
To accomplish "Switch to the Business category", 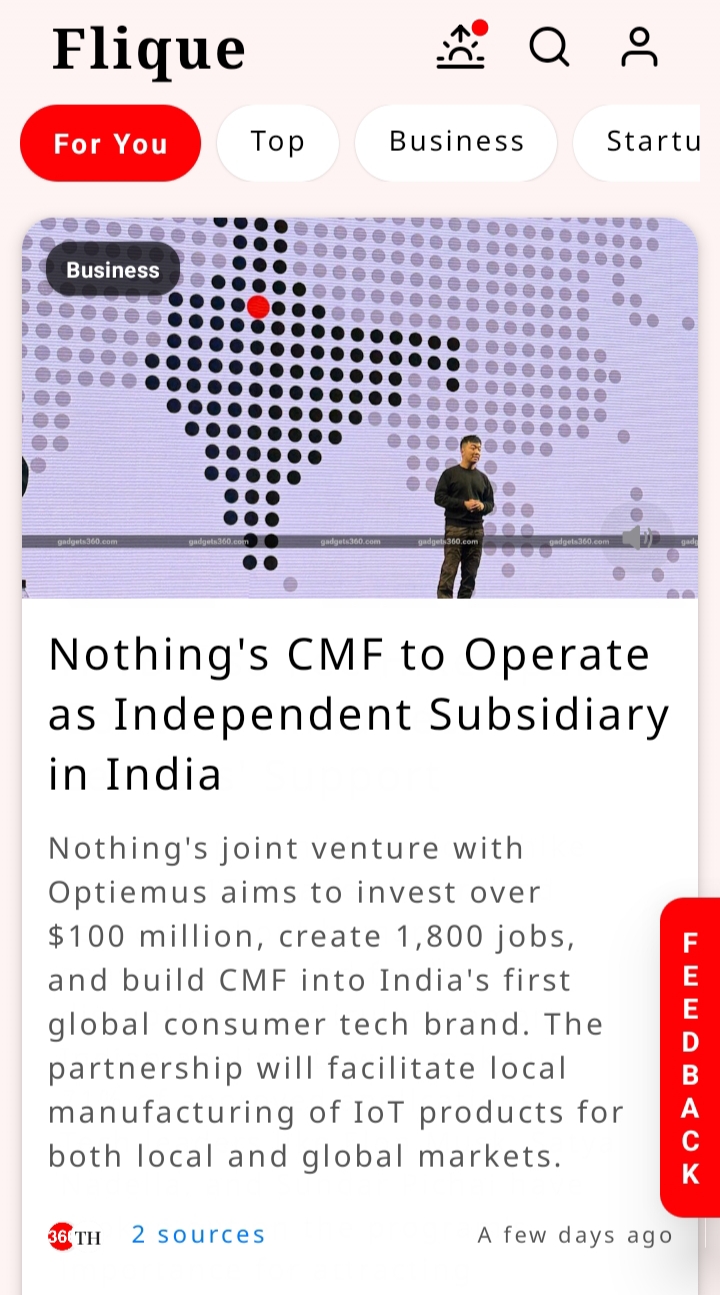I will tap(456, 142).
